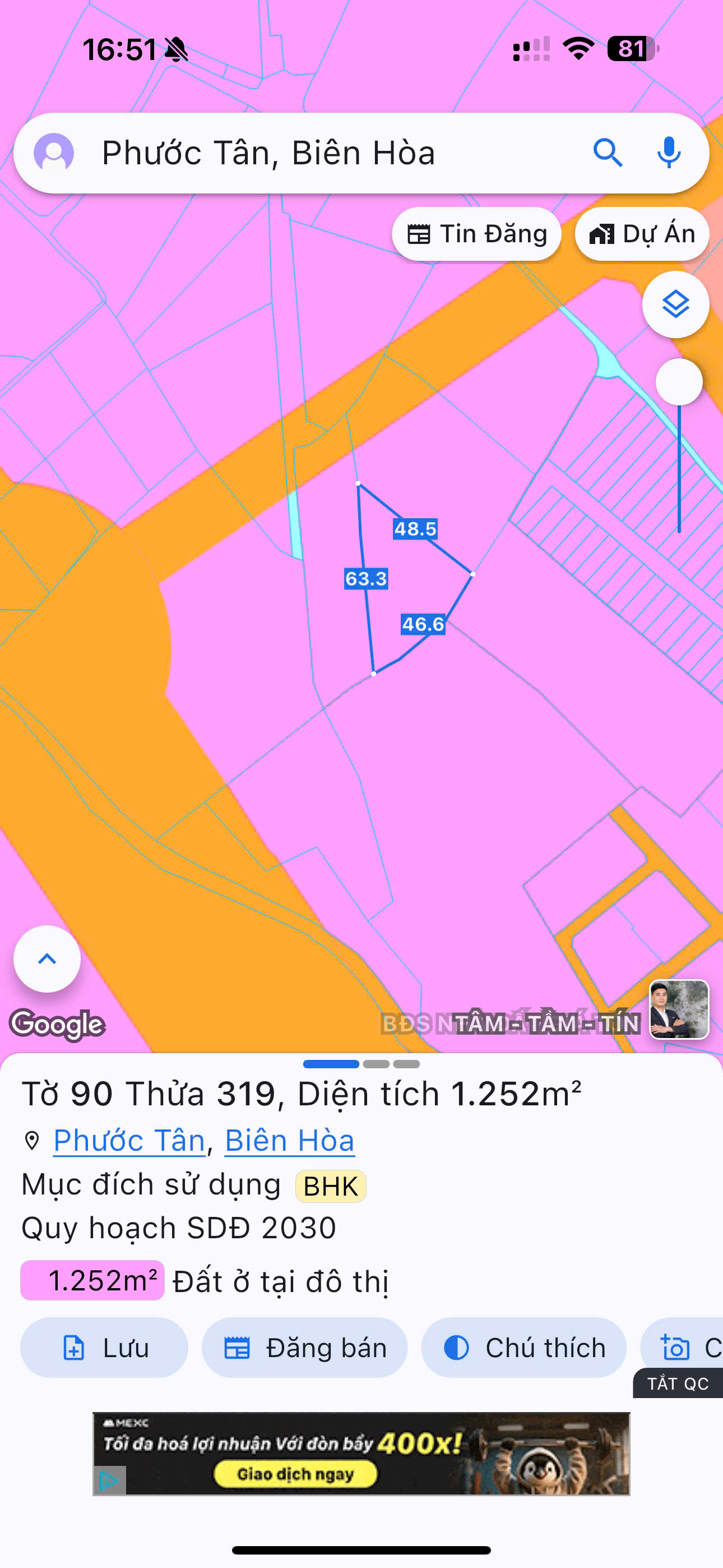
Task: Open the Phước Tân link
Action: point(129,1140)
